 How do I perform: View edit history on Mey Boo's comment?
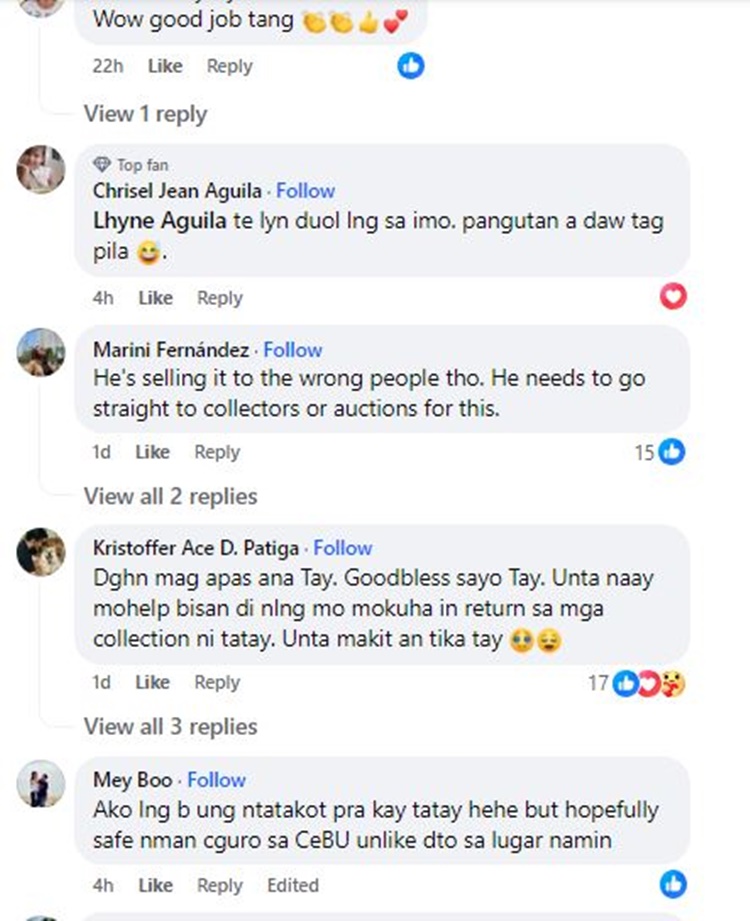tap(292, 885)
